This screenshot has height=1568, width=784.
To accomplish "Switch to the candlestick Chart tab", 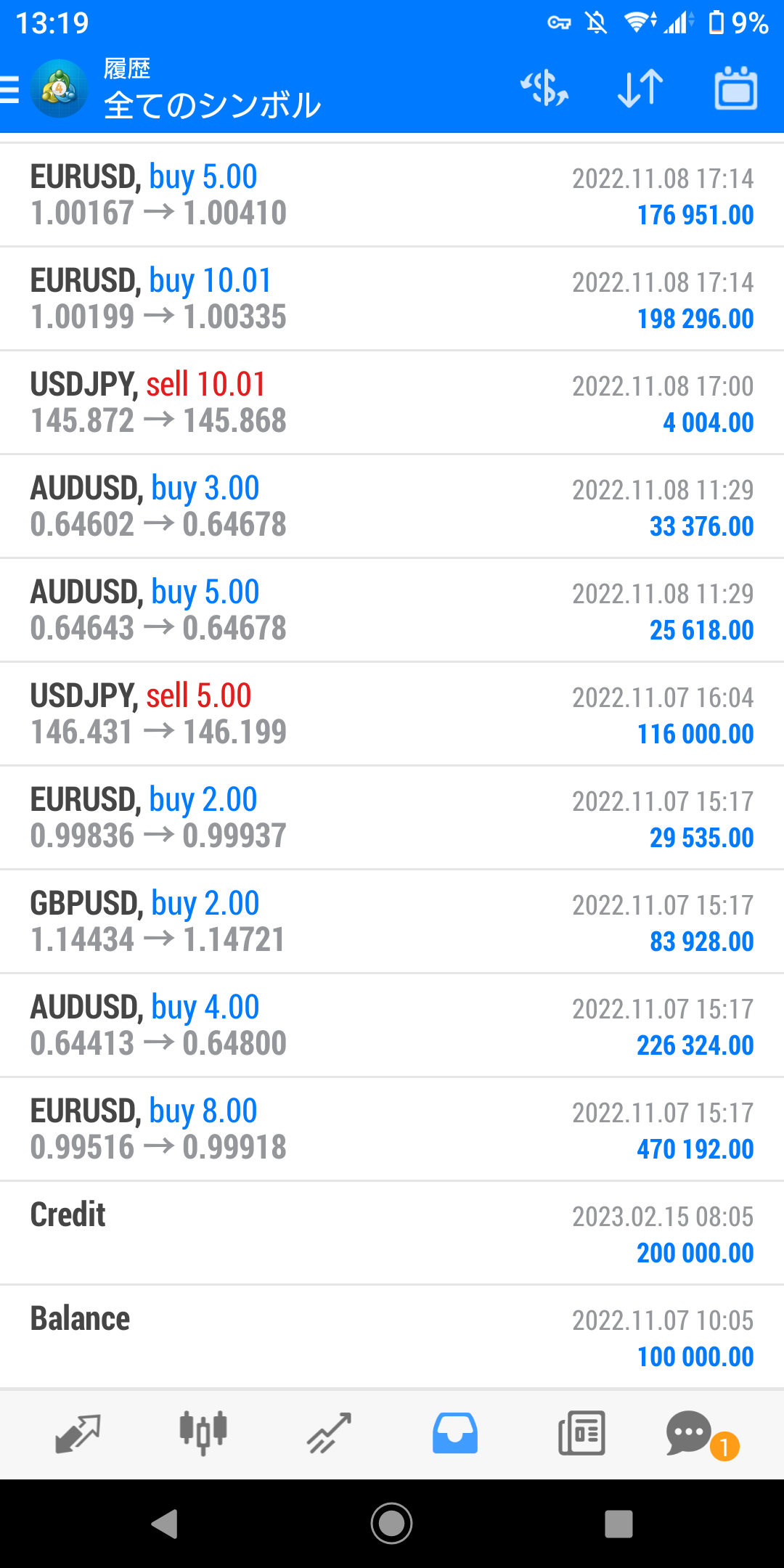I will click(203, 1434).
